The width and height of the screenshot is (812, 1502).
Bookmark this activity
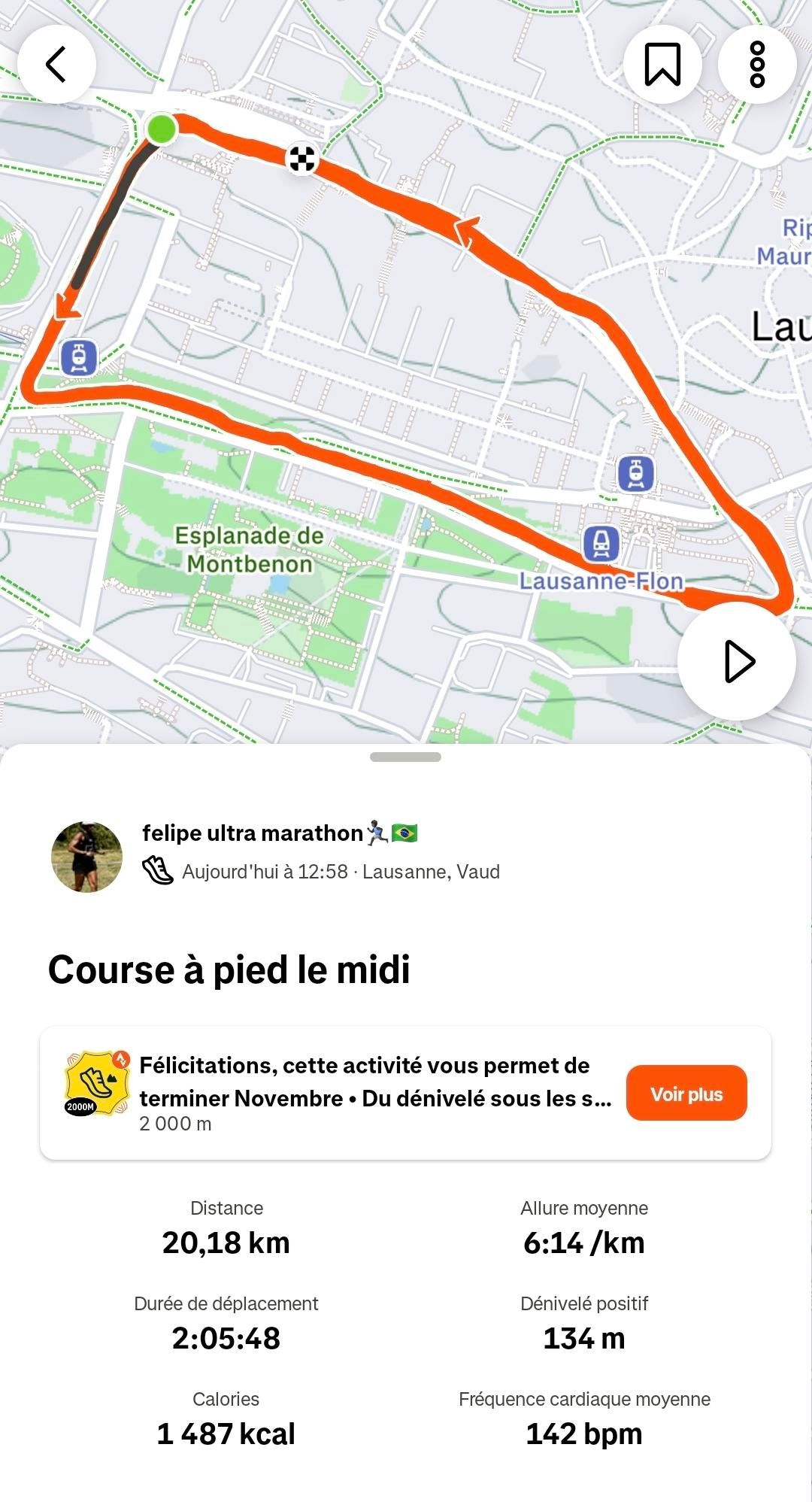pos(662,64)
